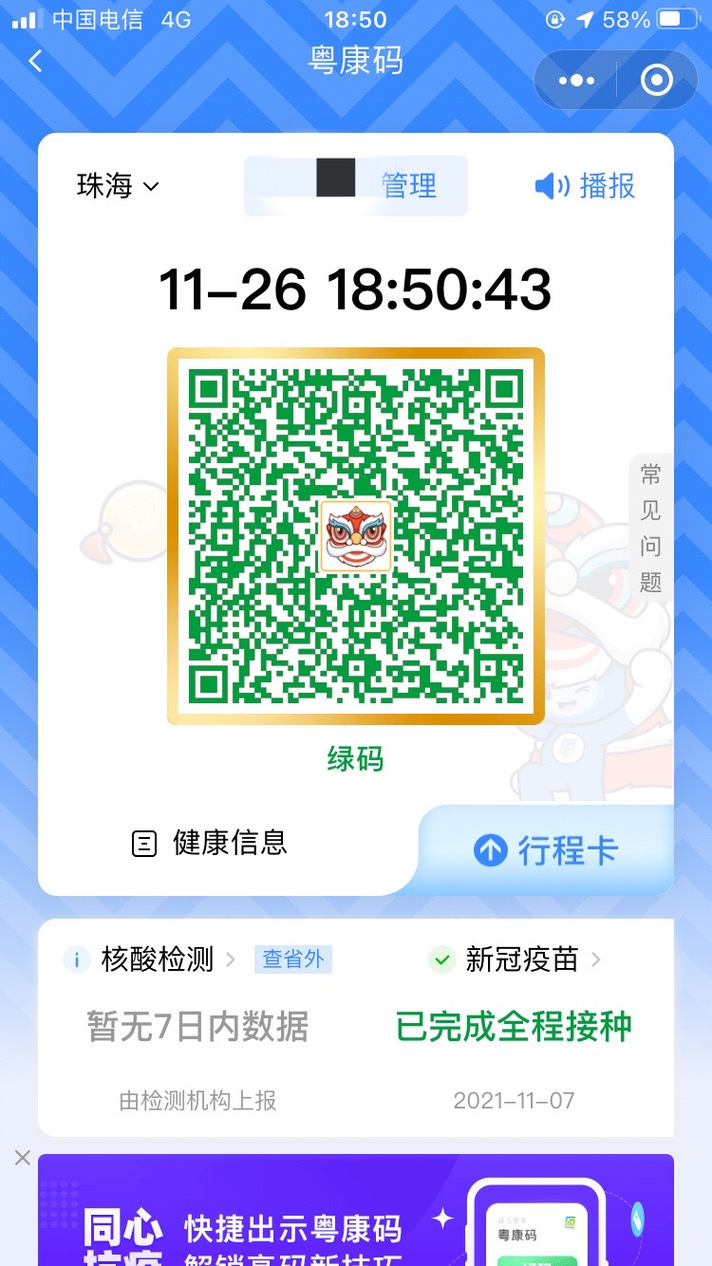
Task: Go back using the top-left arrow
Action: 35,61
